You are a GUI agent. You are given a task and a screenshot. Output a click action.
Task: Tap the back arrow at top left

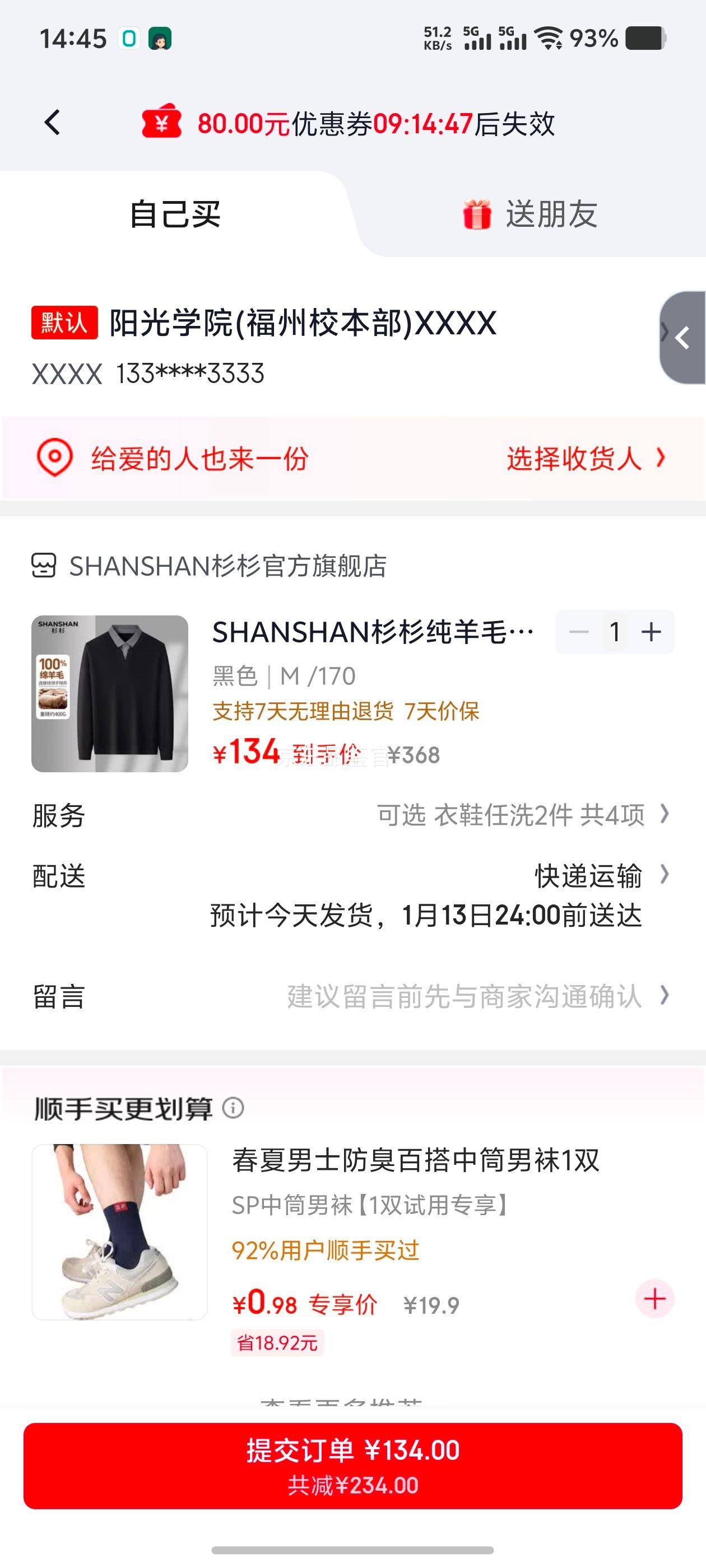coord(52,124)
